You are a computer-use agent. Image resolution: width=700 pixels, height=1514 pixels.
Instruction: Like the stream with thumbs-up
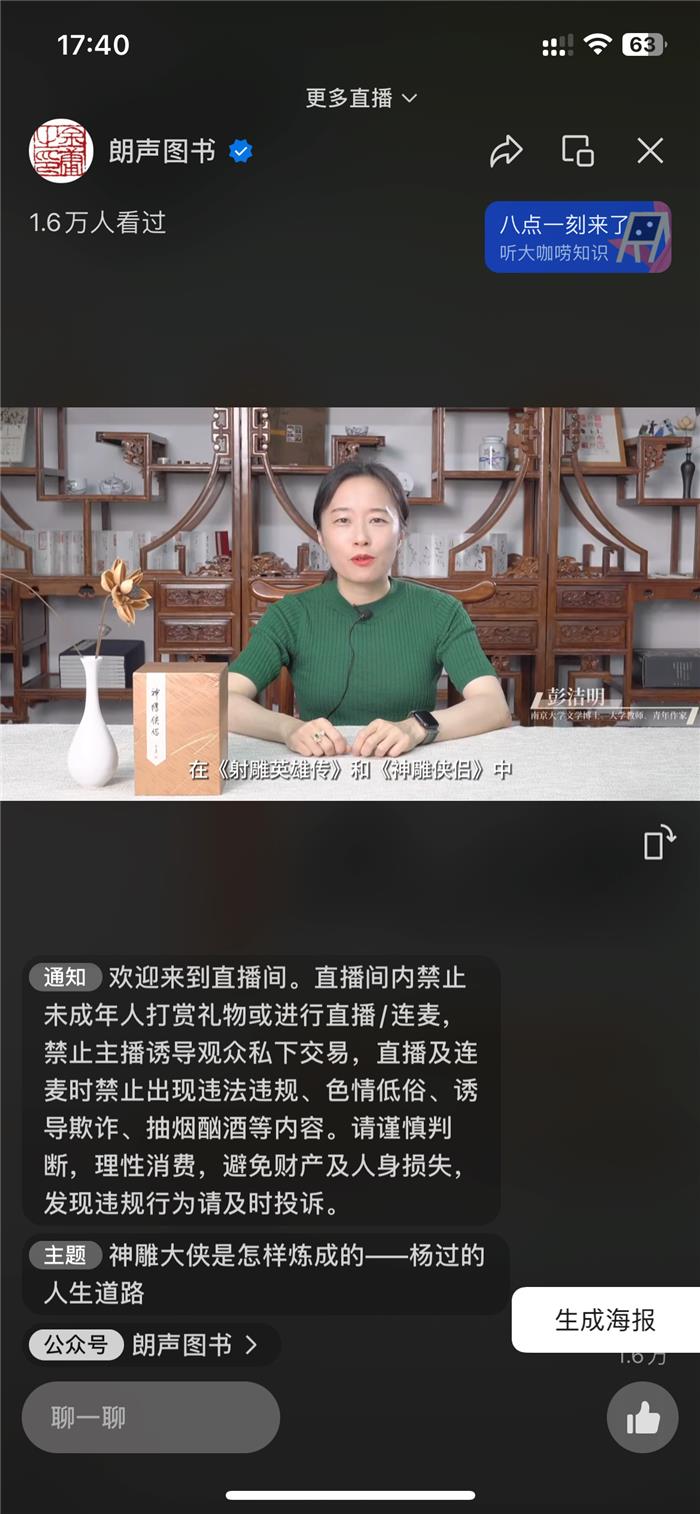[x=642, y=1417]
